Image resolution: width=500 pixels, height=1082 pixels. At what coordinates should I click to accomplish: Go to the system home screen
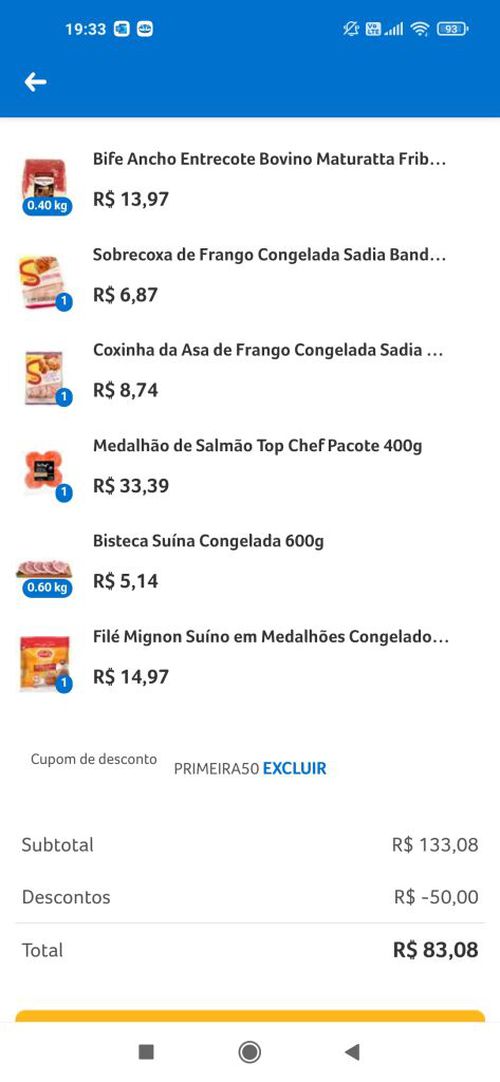tap(250, 1052)
